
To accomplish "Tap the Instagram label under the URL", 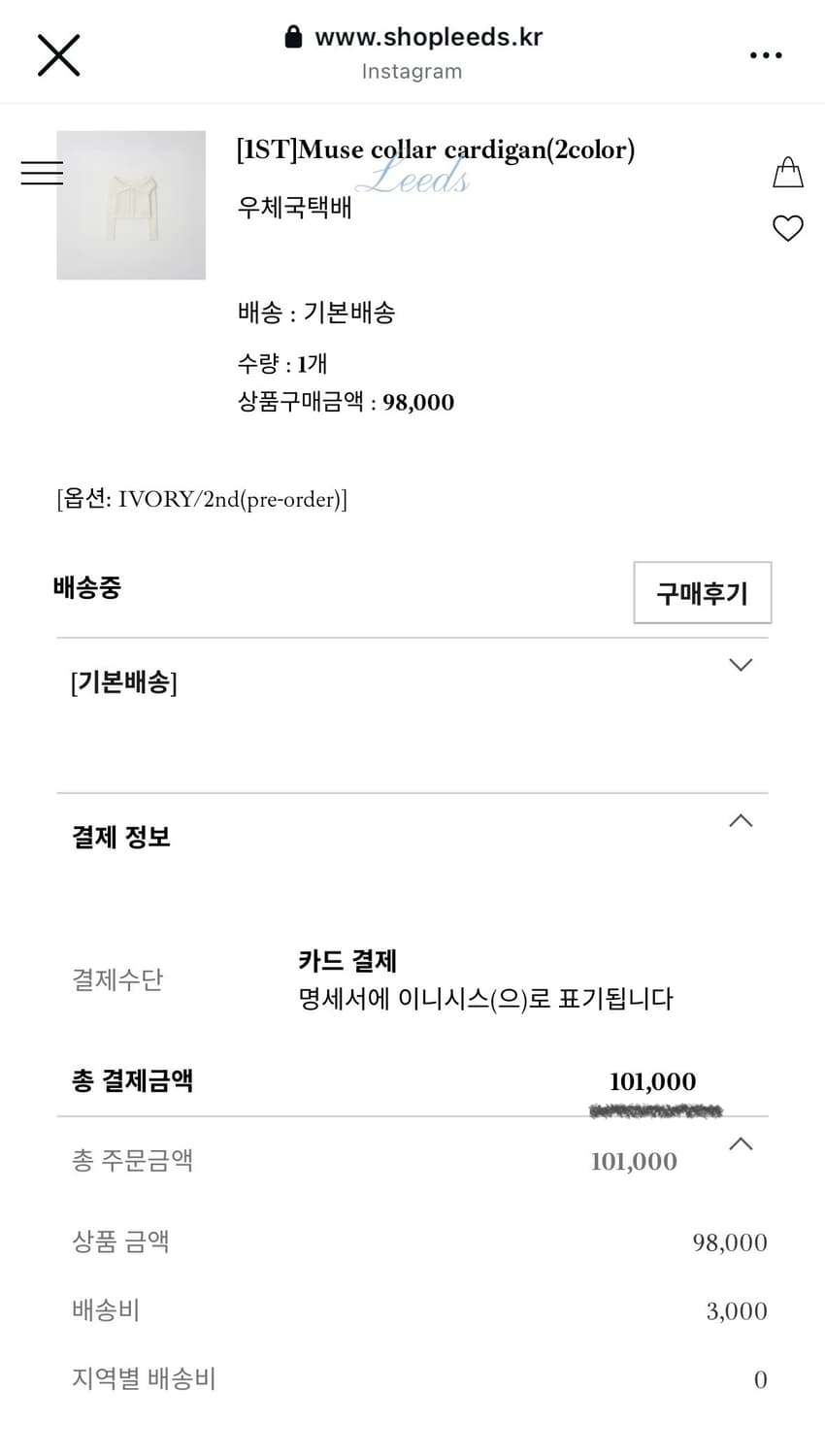I will (412, 70).
